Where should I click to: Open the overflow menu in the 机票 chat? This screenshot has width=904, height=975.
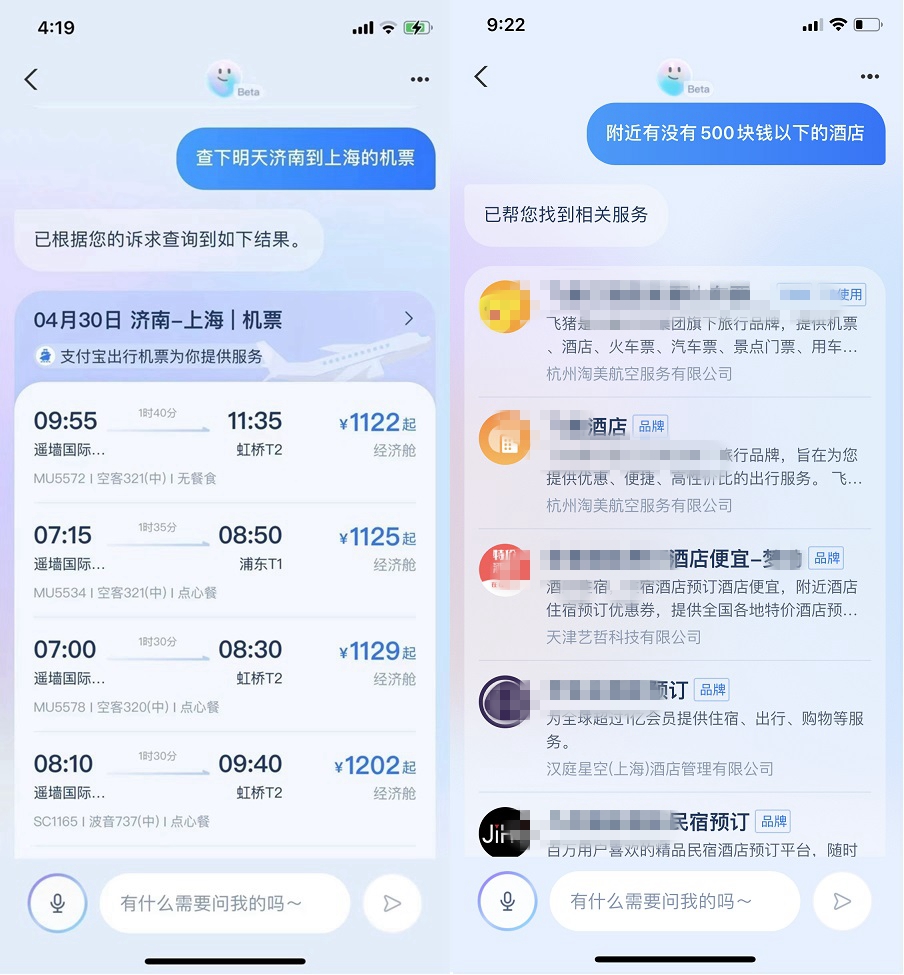(x=420, y=79)
